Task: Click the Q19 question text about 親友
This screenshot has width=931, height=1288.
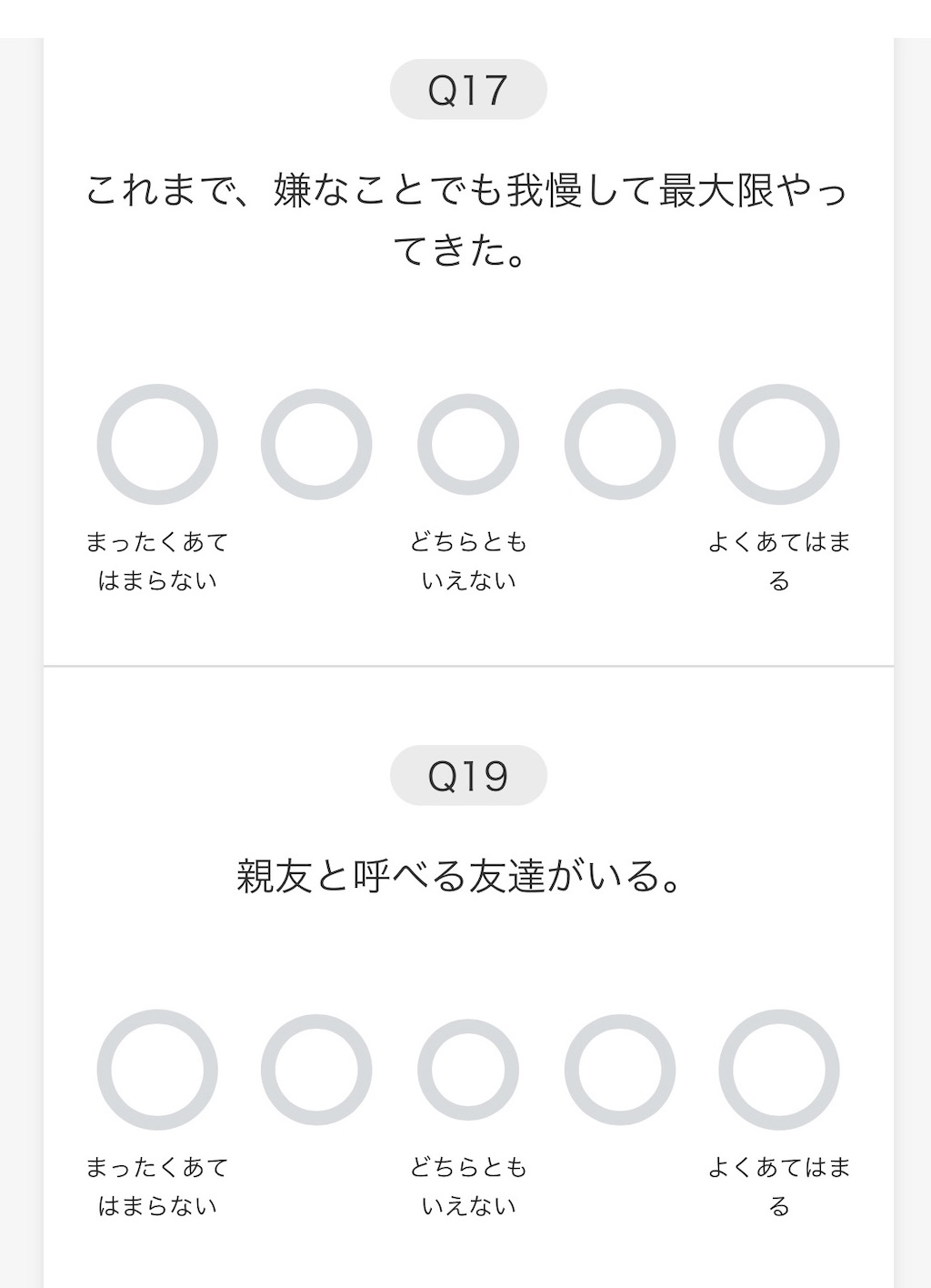Action: 465,876
